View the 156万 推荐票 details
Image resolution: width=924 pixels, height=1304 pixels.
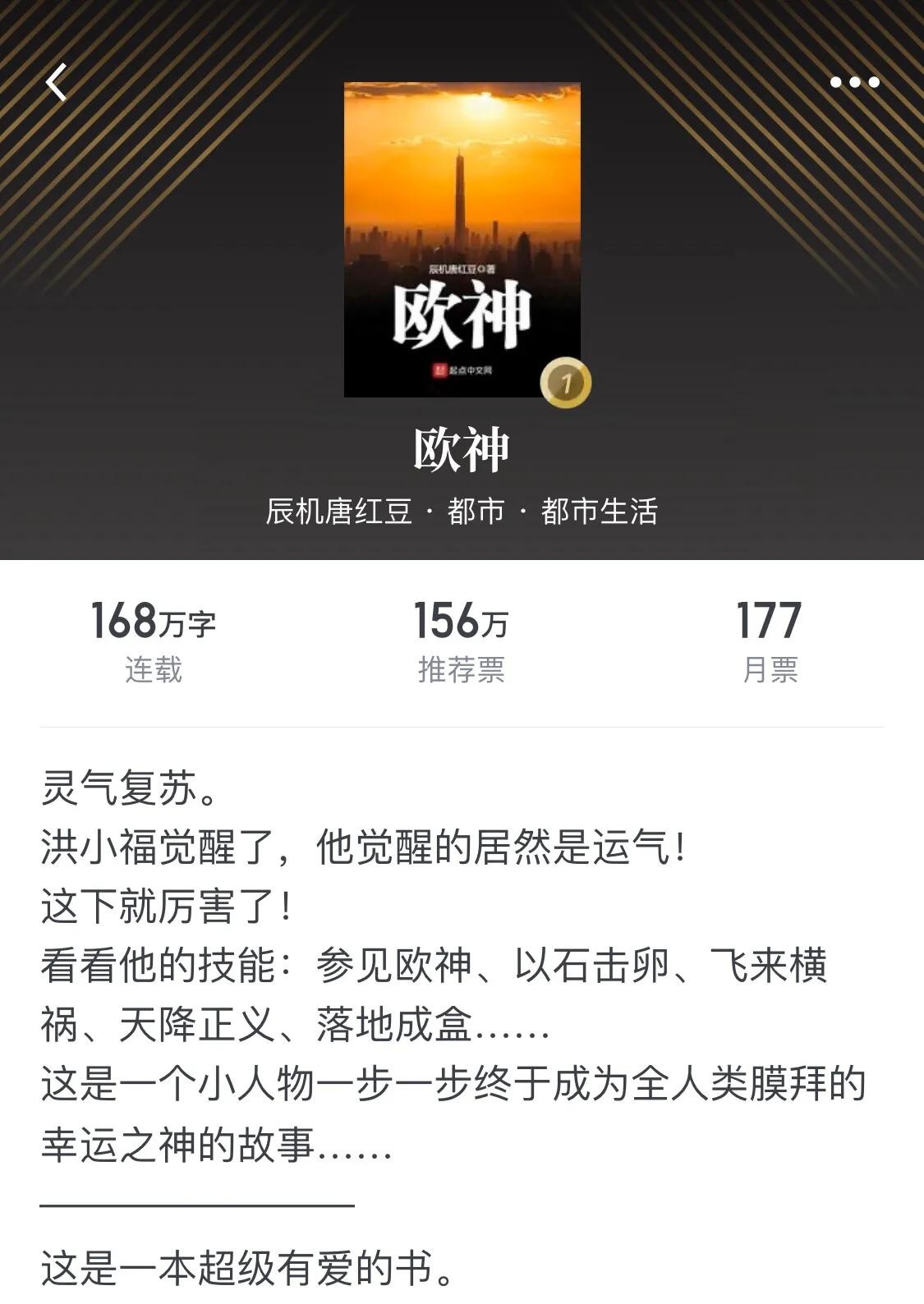(461, 642)
